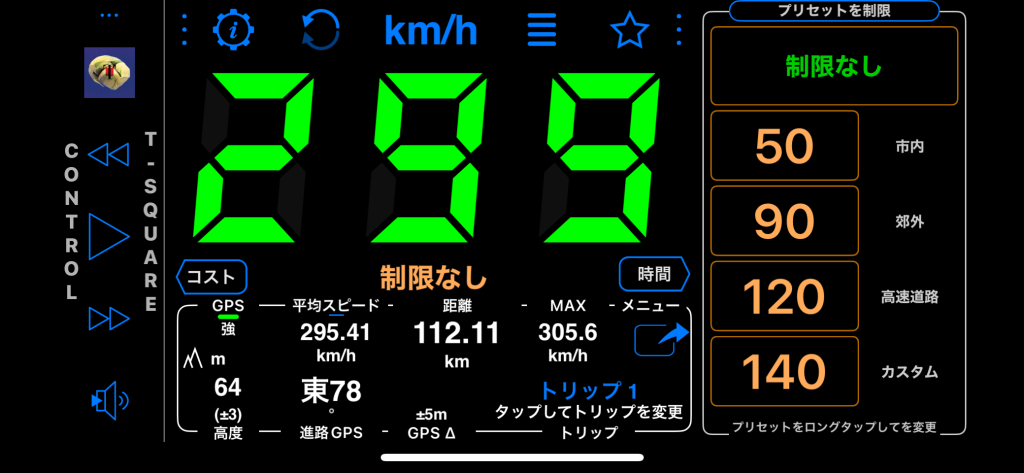Set speed limit preset to 50
The width and height of the screenshot is (1024, 473).
(x=784, y=146)
